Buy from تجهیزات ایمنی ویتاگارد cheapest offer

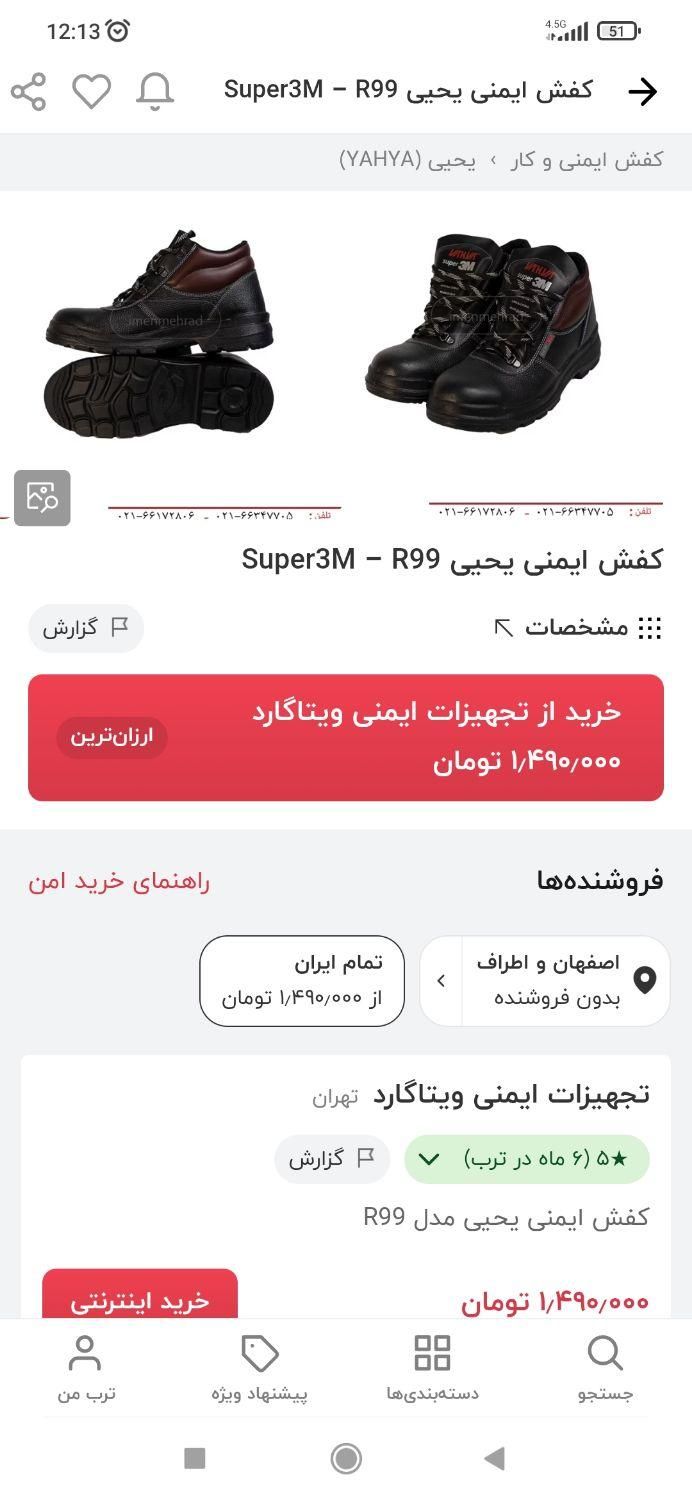click(346, 737)
